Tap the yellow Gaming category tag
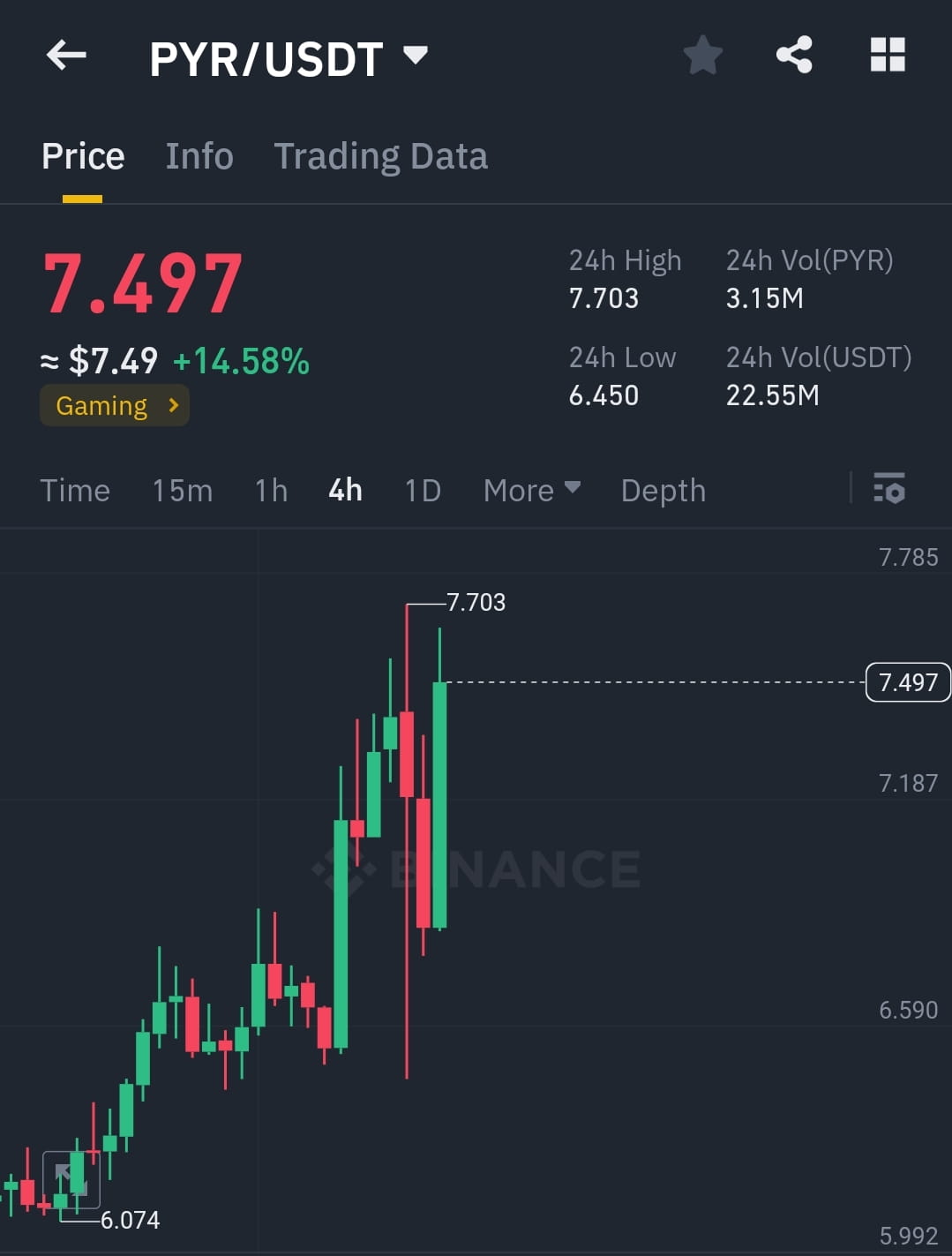 (x=114, y=405)
